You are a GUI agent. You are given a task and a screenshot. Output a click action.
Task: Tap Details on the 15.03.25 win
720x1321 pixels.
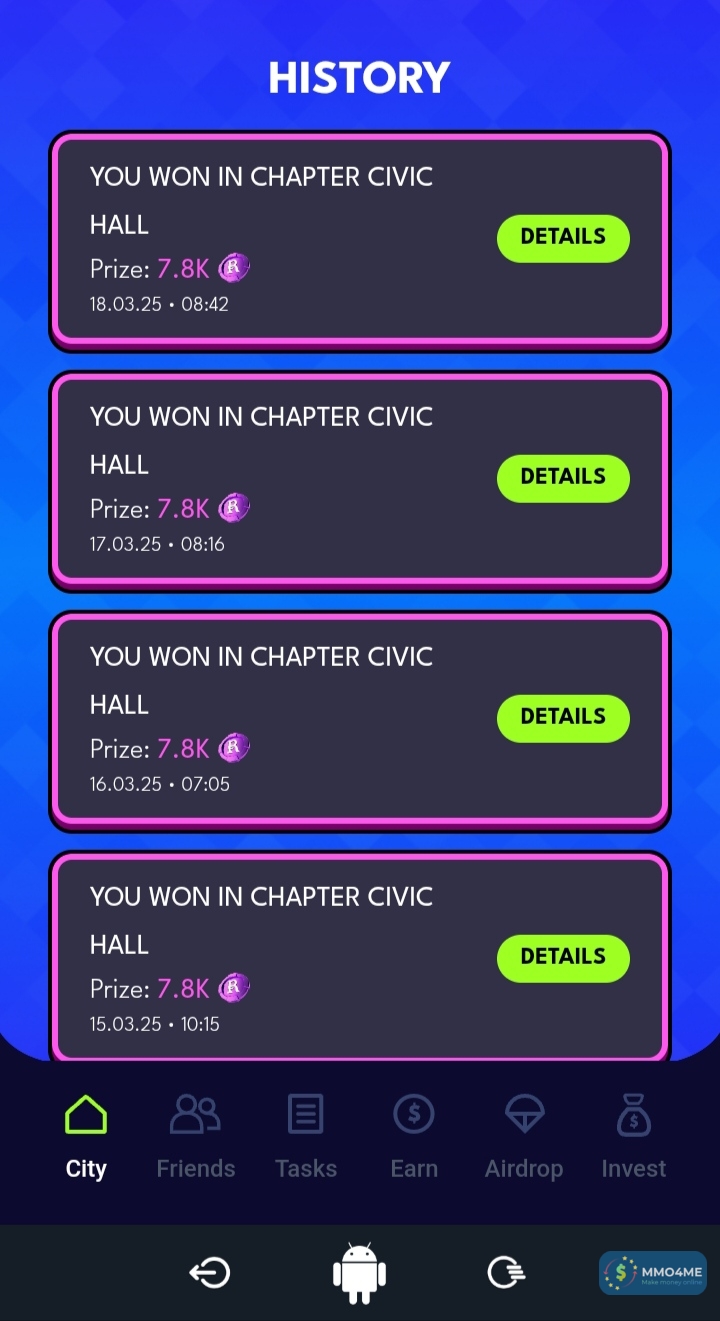pos(563,958)
